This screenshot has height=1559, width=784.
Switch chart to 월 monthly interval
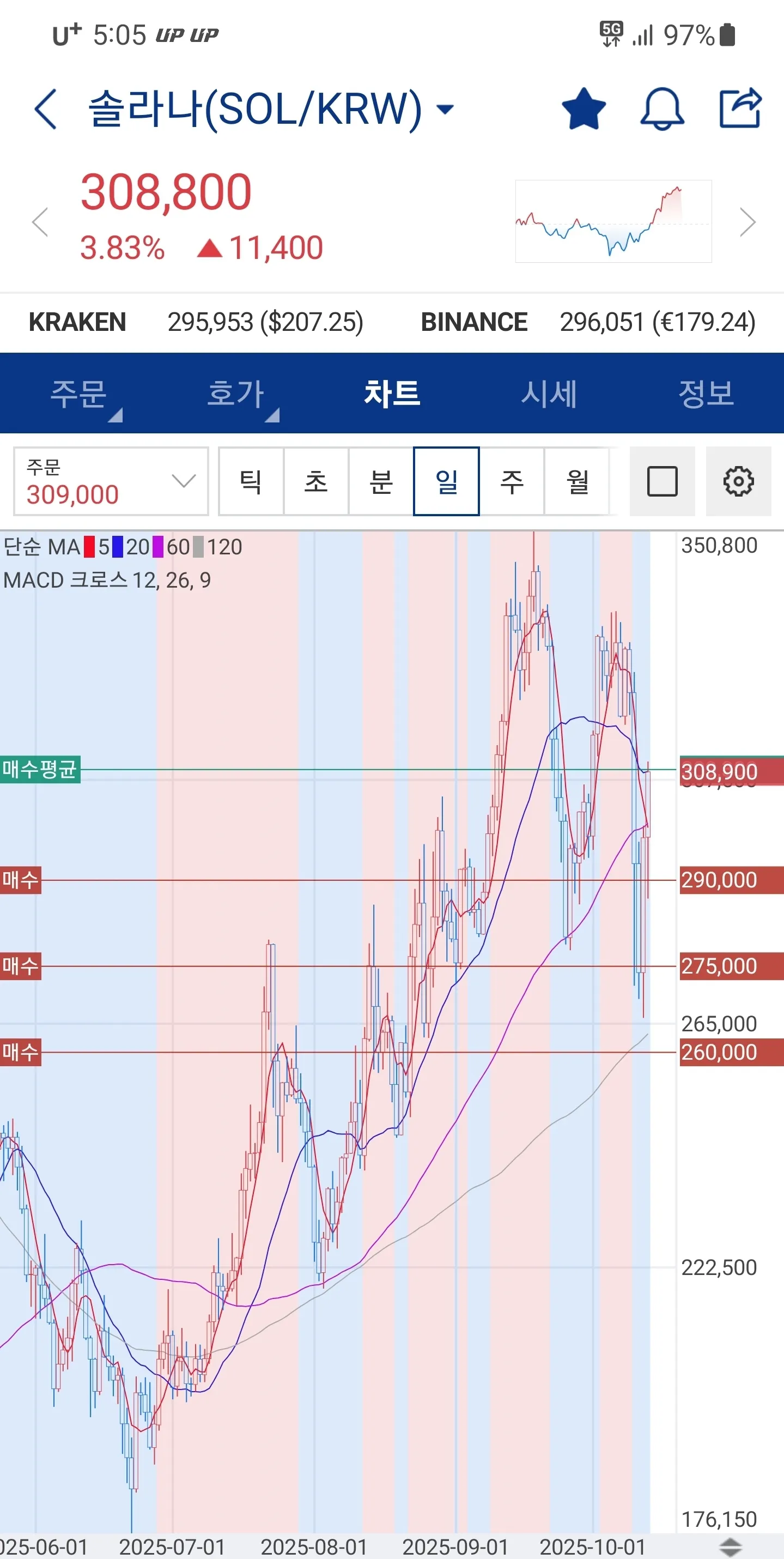coord(577,482)
